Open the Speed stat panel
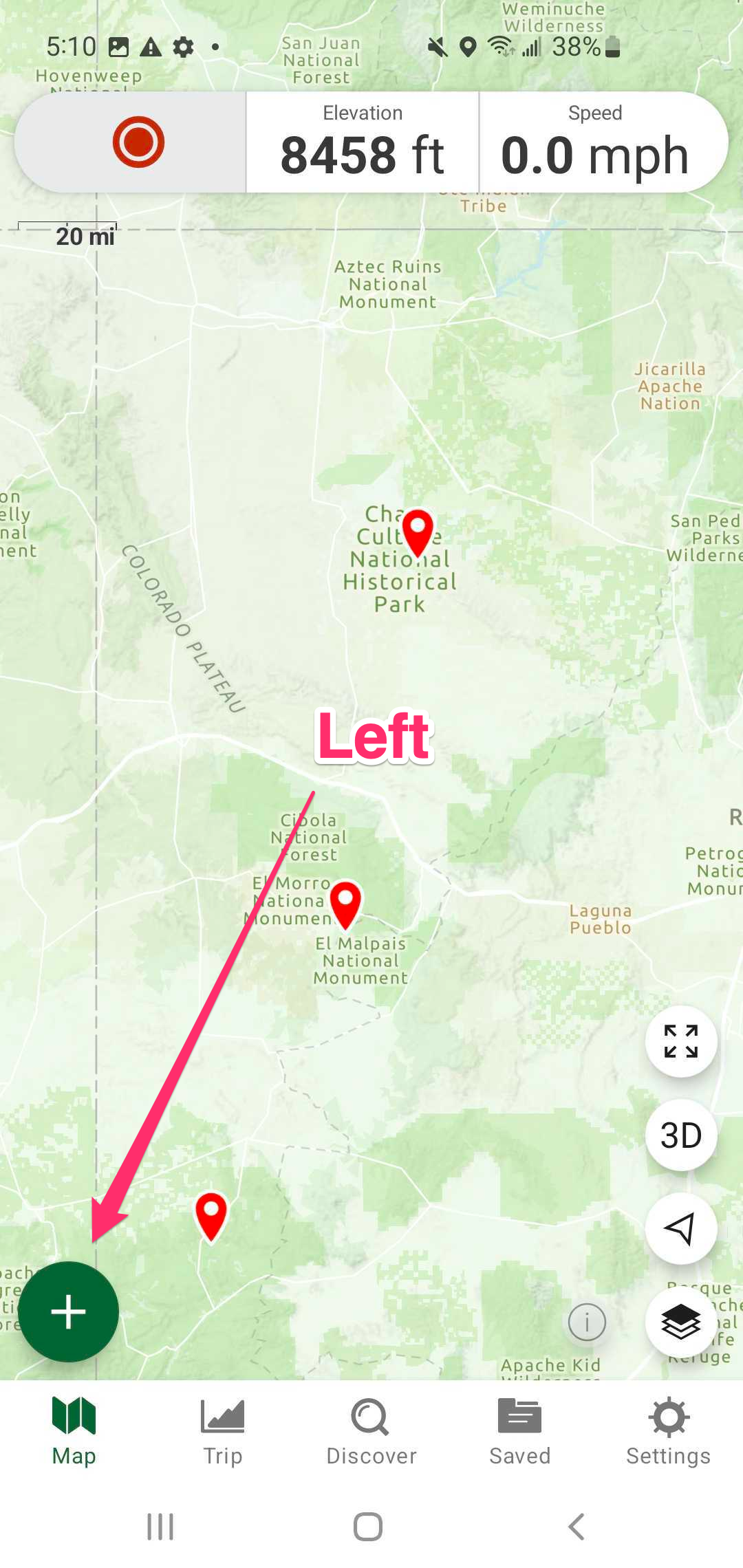The image size is (743, 1568). 595,142
